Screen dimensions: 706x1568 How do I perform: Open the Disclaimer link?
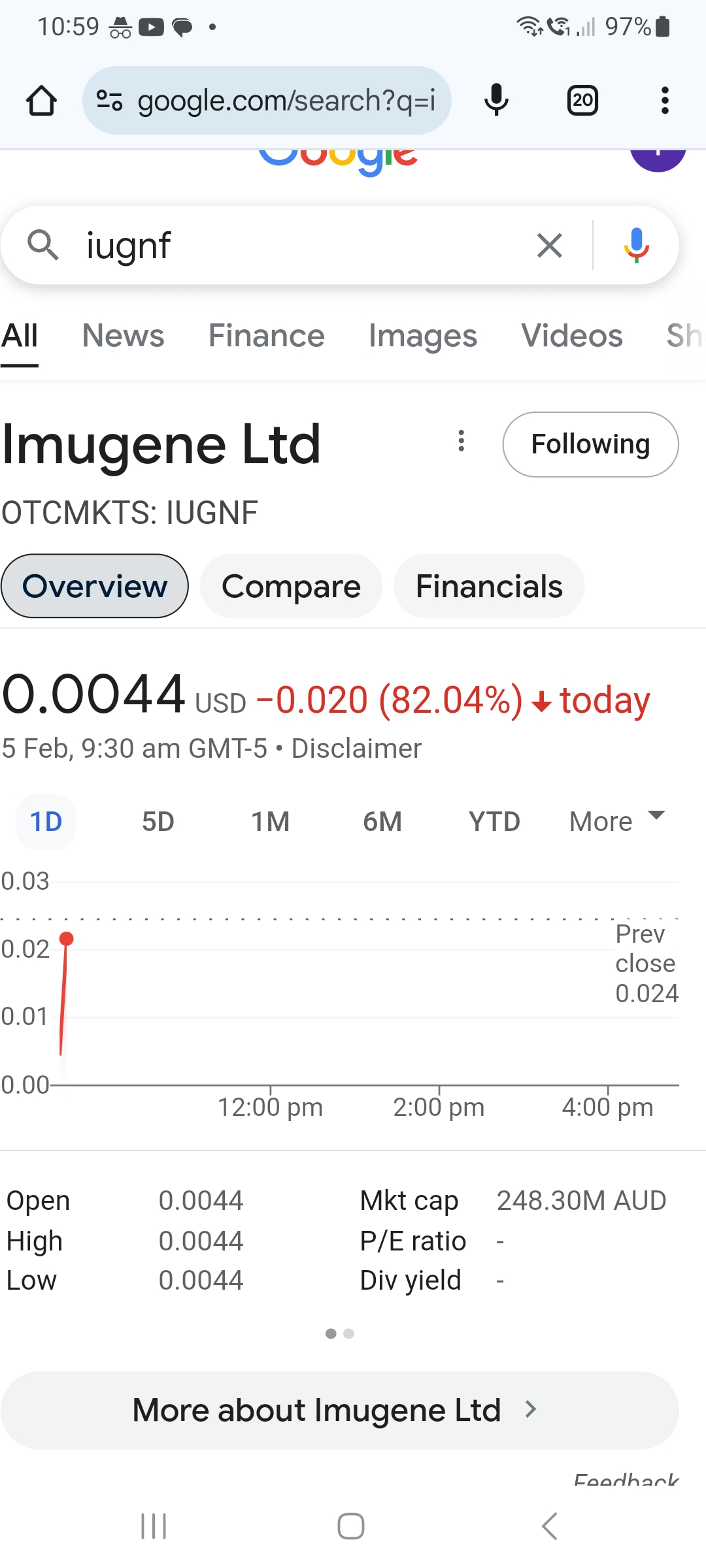[x=356, y=749]
